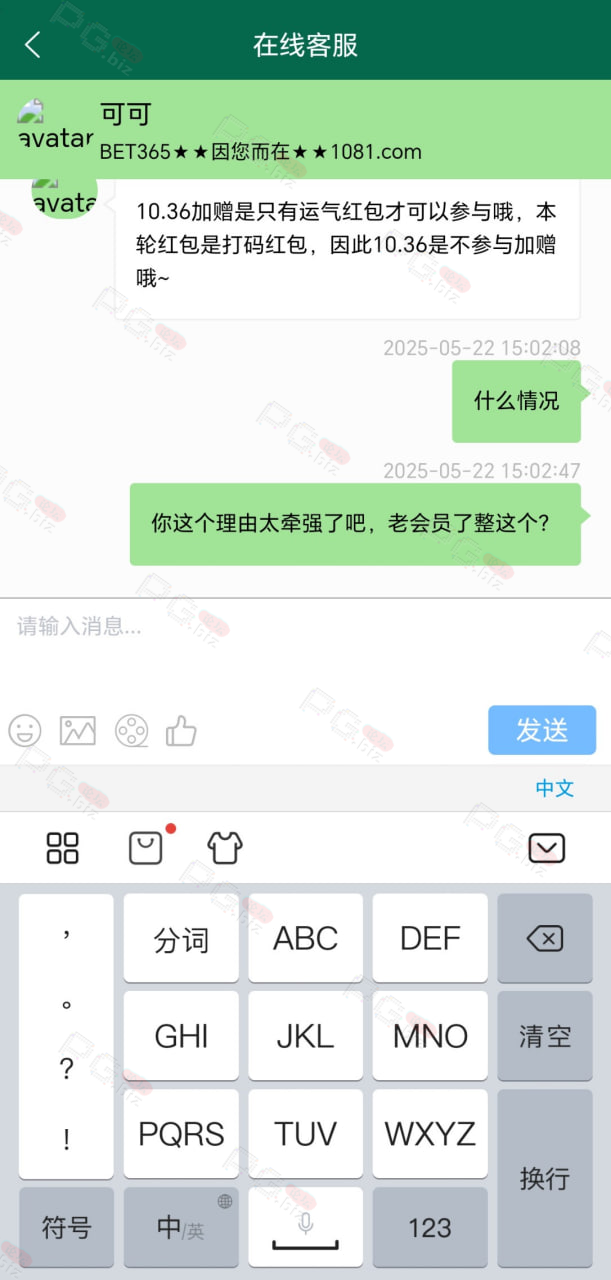Open the keyboard skin shirt icon
611x1280 pixels.
(225, 848)
